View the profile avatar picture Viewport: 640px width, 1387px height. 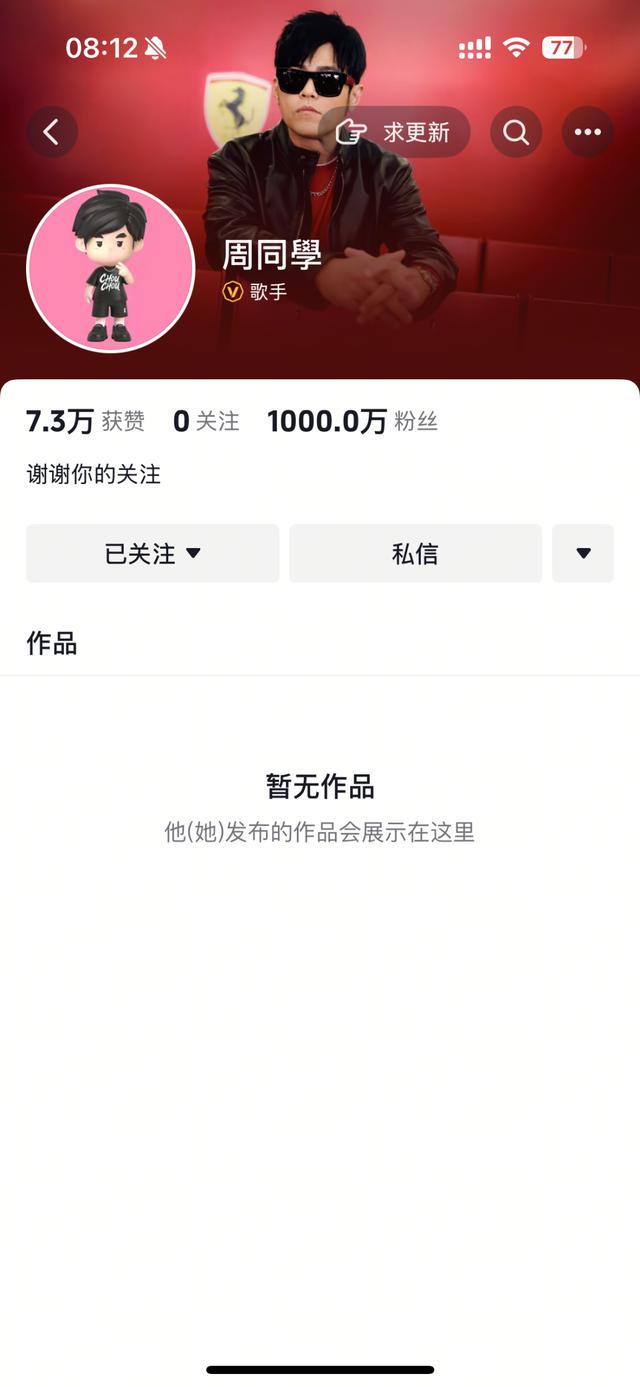pyautogui.click(x=110, y=268)
